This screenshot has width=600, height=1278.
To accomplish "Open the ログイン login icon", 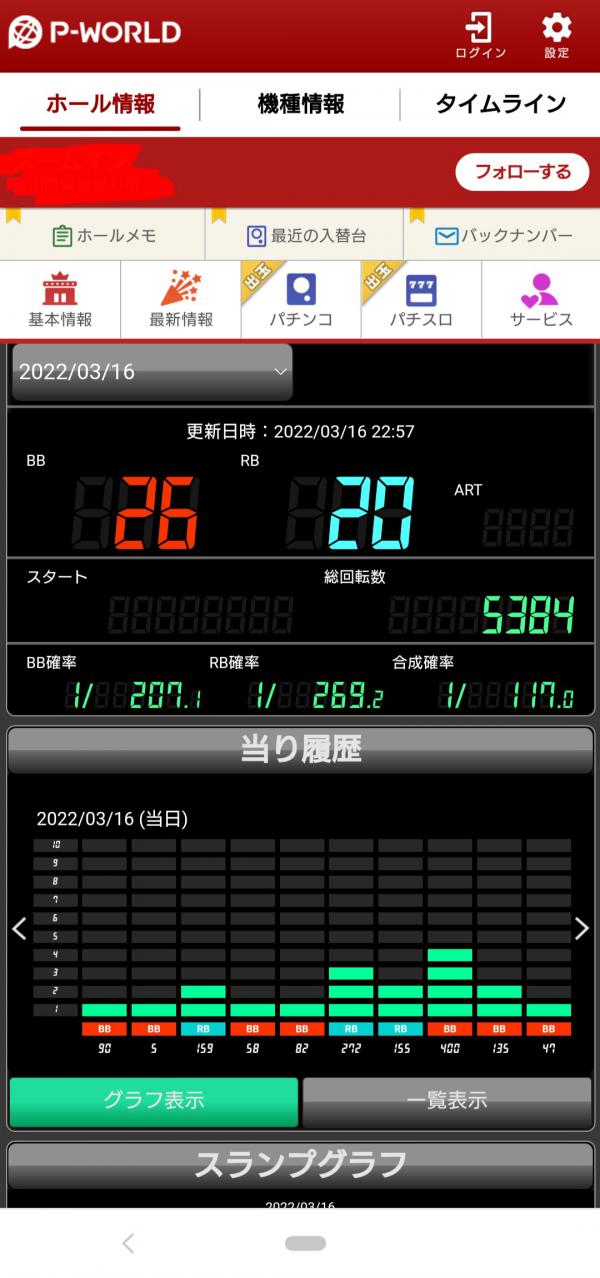I will tap(481, 36).
